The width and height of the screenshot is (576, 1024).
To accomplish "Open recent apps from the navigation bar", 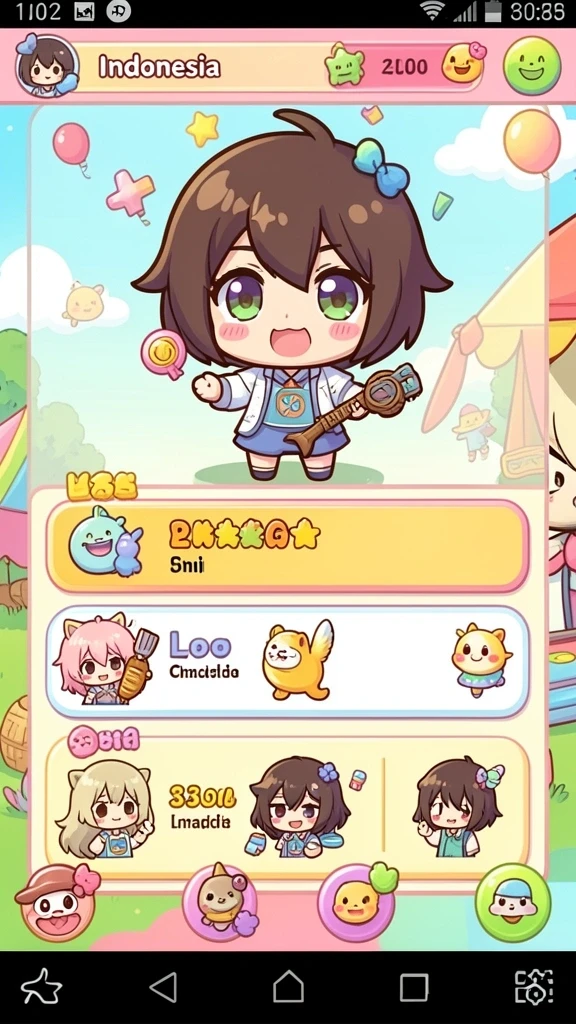I will (413, 987).
